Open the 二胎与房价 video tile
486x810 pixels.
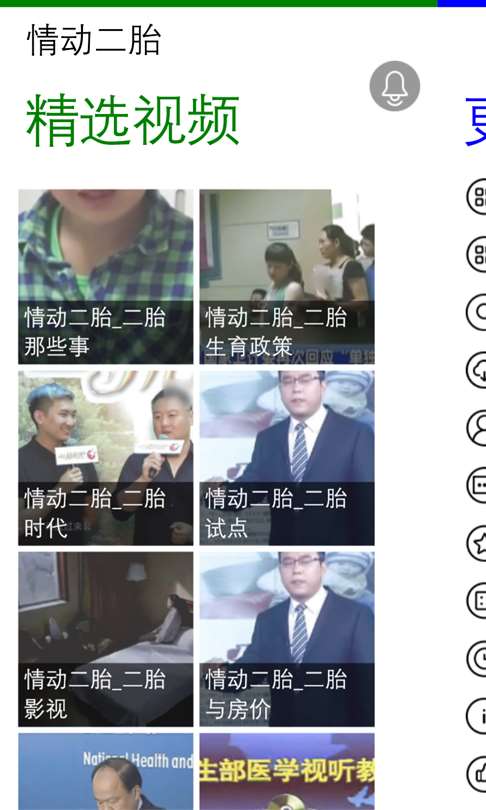(x=287, y=640)
